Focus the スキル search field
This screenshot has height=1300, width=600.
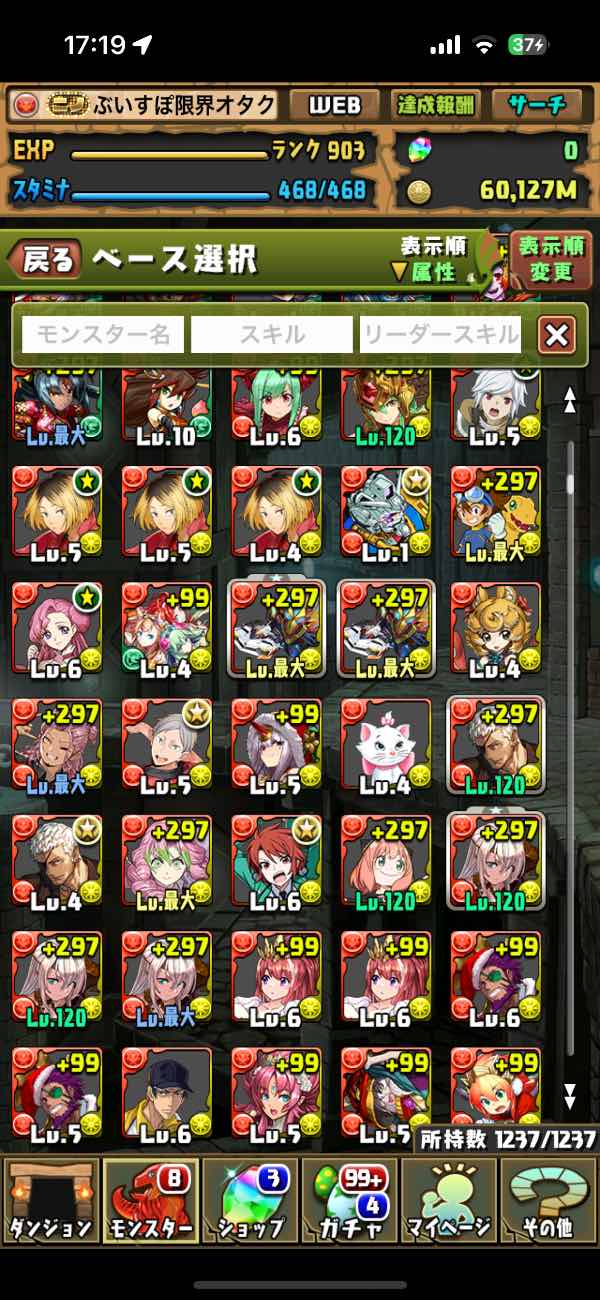pyautogui.click(x=272, y=335)
